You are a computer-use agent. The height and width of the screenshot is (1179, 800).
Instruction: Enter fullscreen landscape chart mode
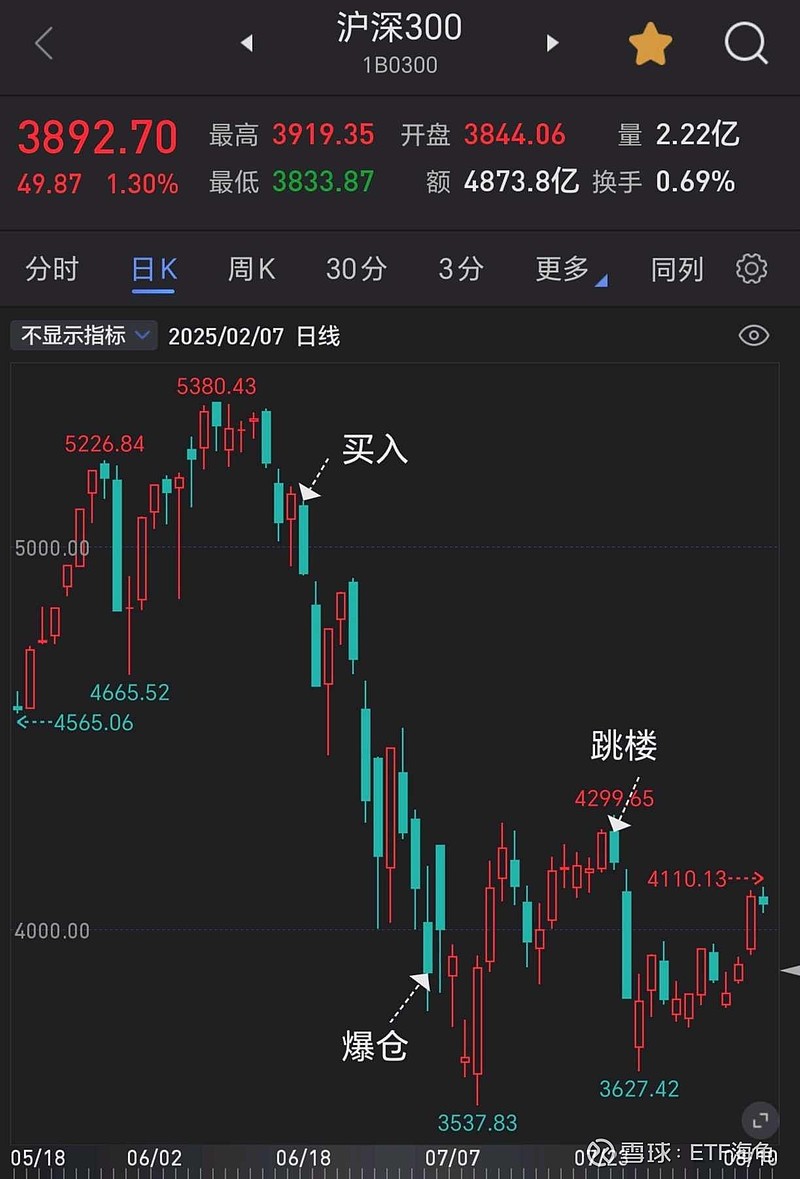coord(760,1120)
